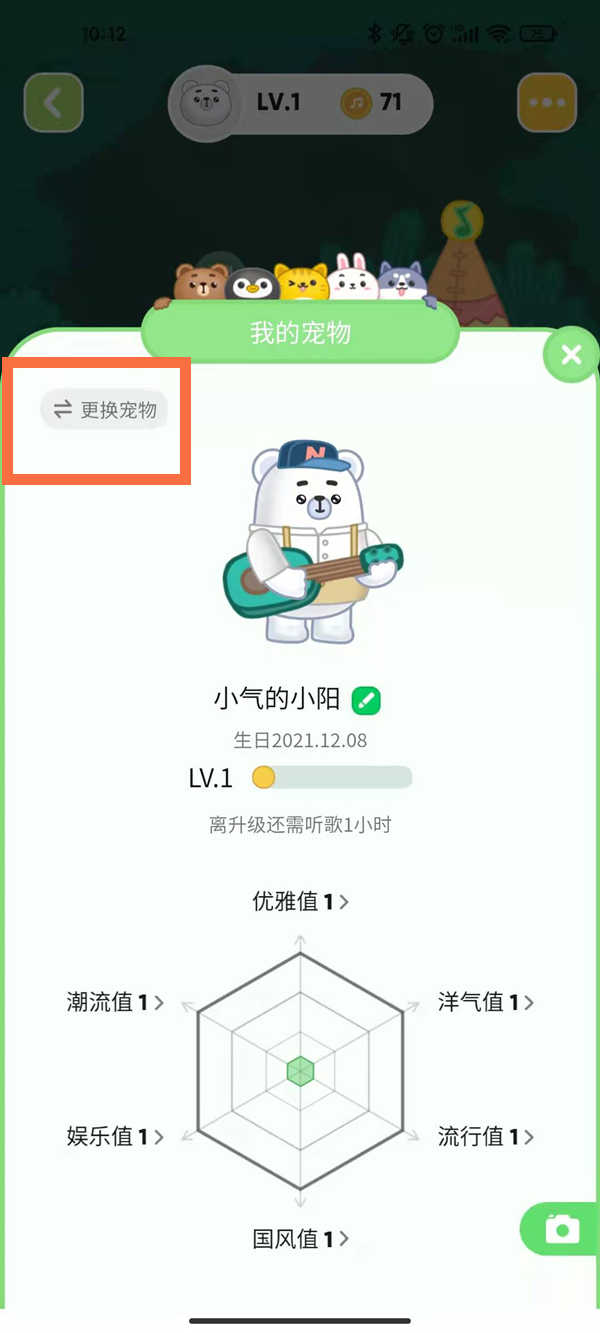Tap the 更换宠物 button
600x1333 pixels.
tap(105, 410)
